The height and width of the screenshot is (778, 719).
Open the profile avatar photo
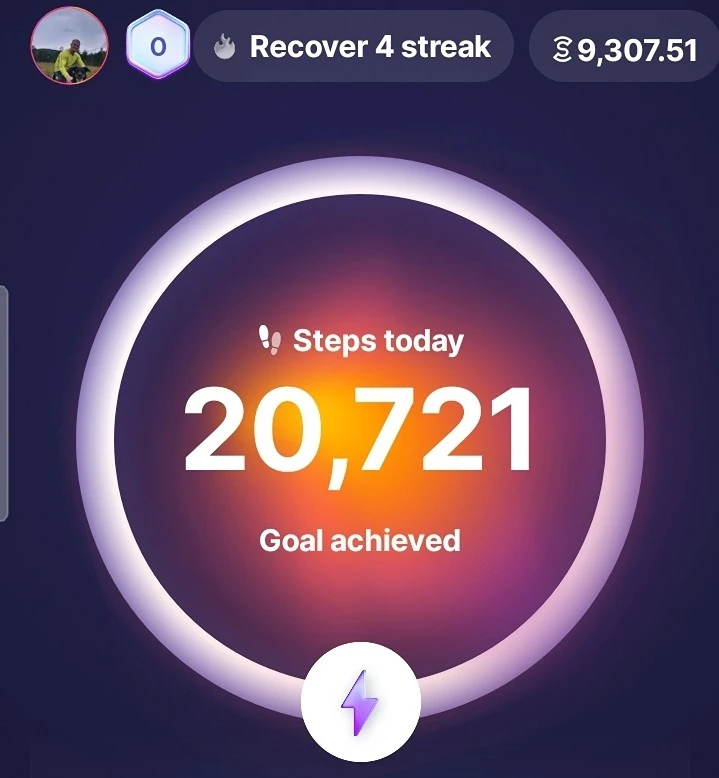(69, 46)
